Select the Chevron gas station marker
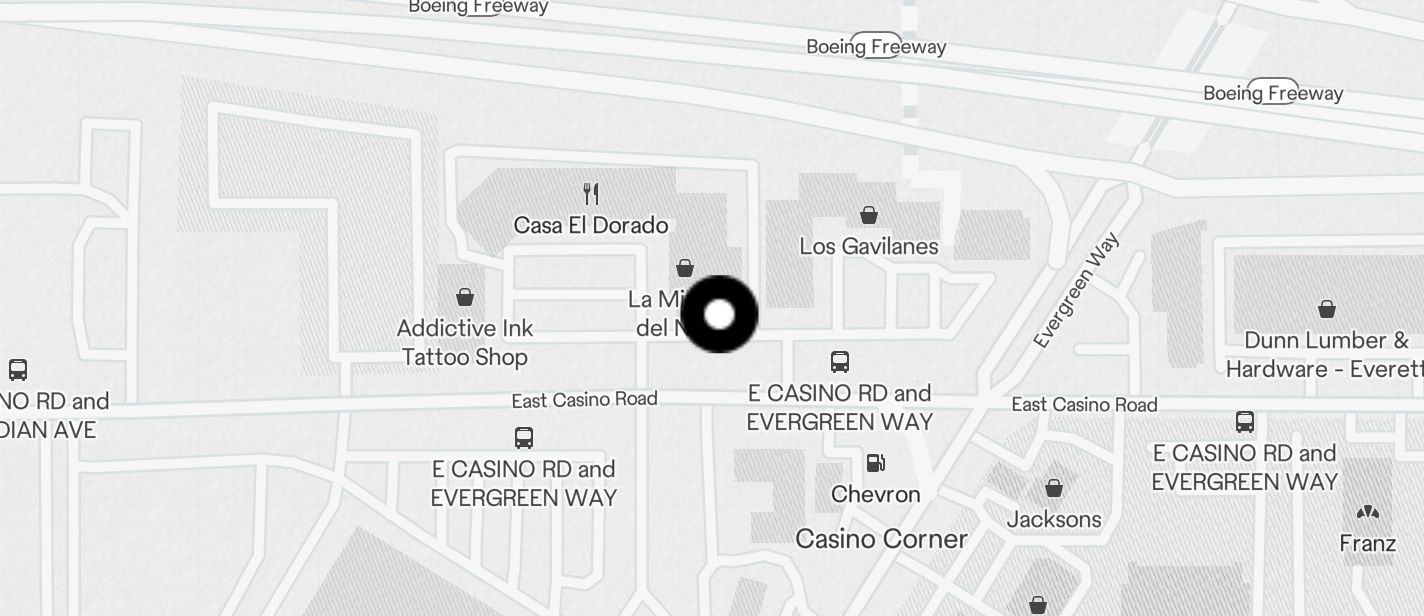 (x=876, y=463)
